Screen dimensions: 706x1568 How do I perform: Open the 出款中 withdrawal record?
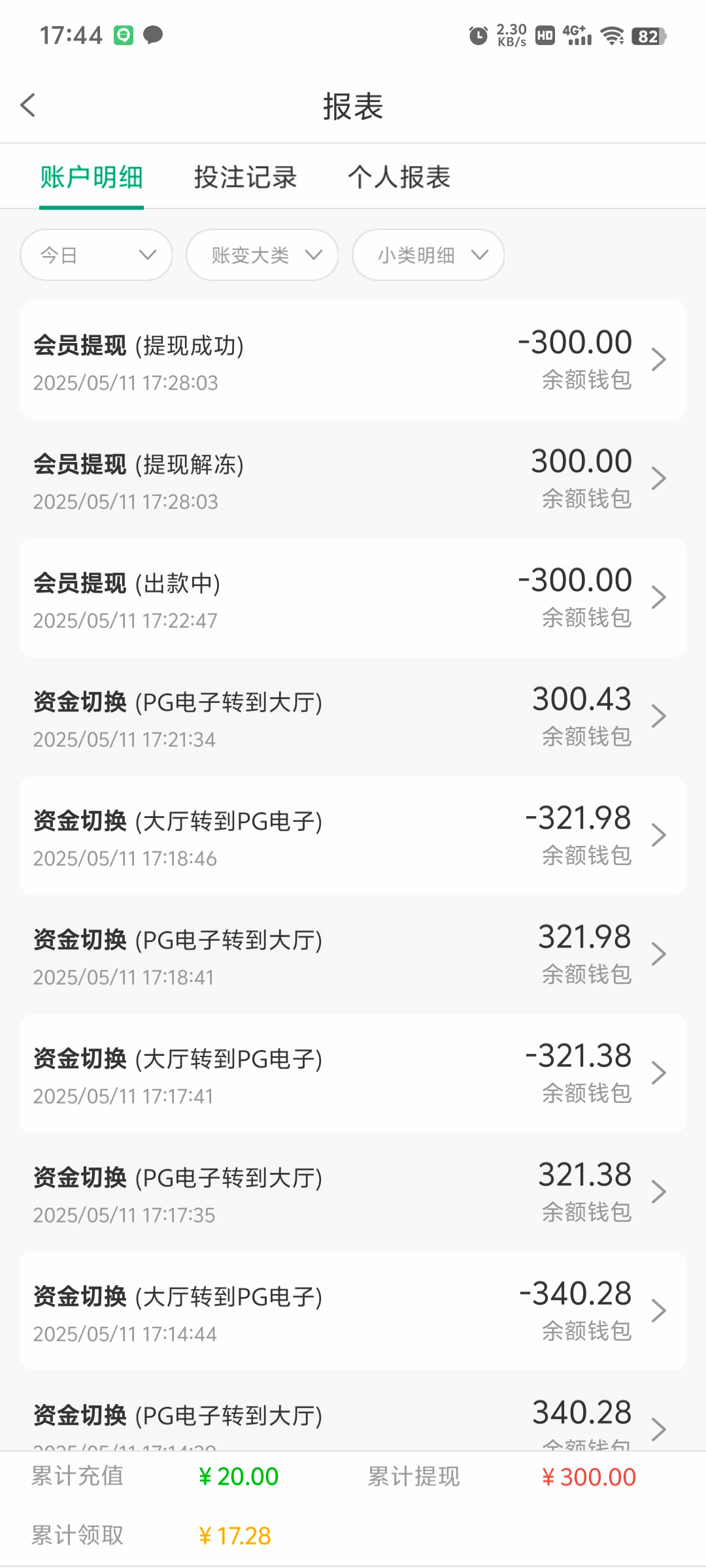tap(353, 598)
